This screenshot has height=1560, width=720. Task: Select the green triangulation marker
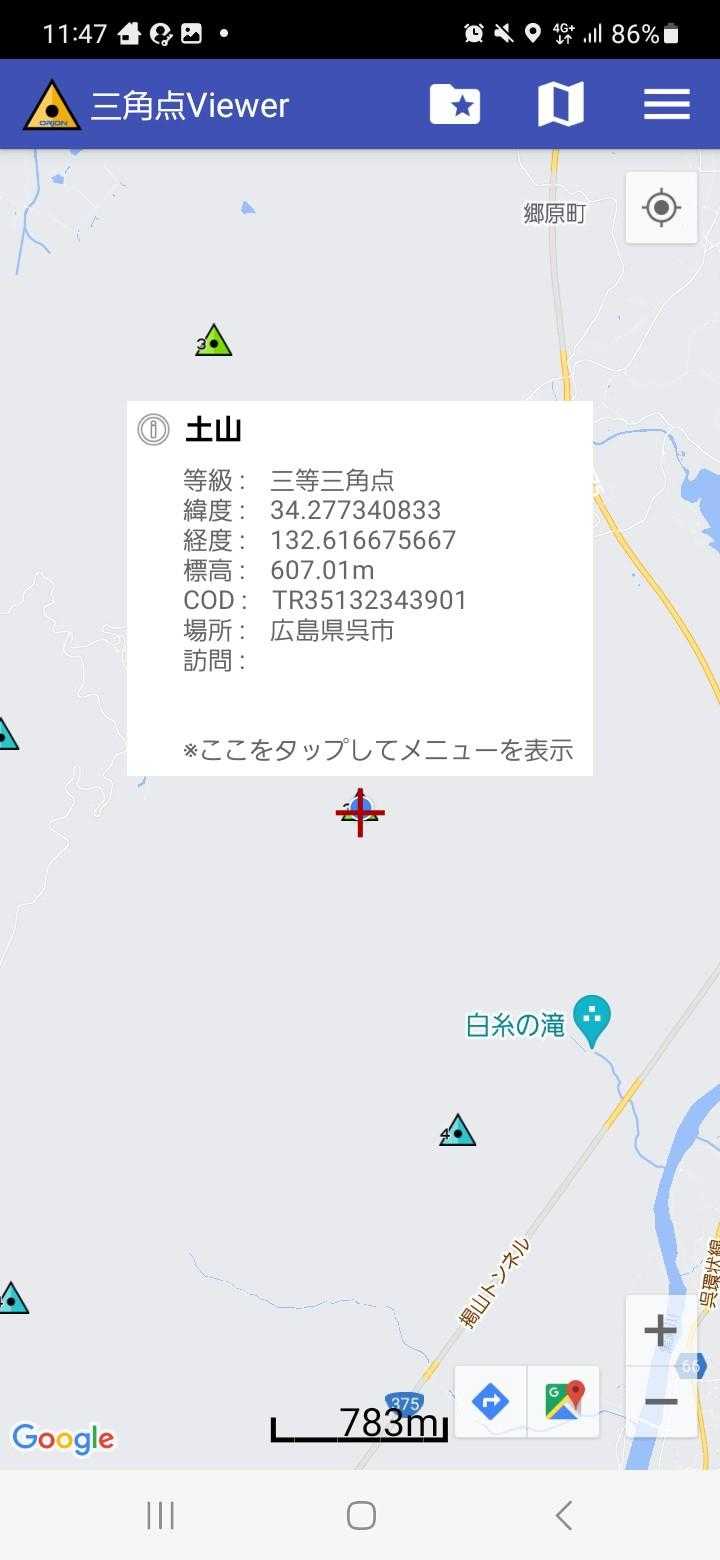point(213,342)
